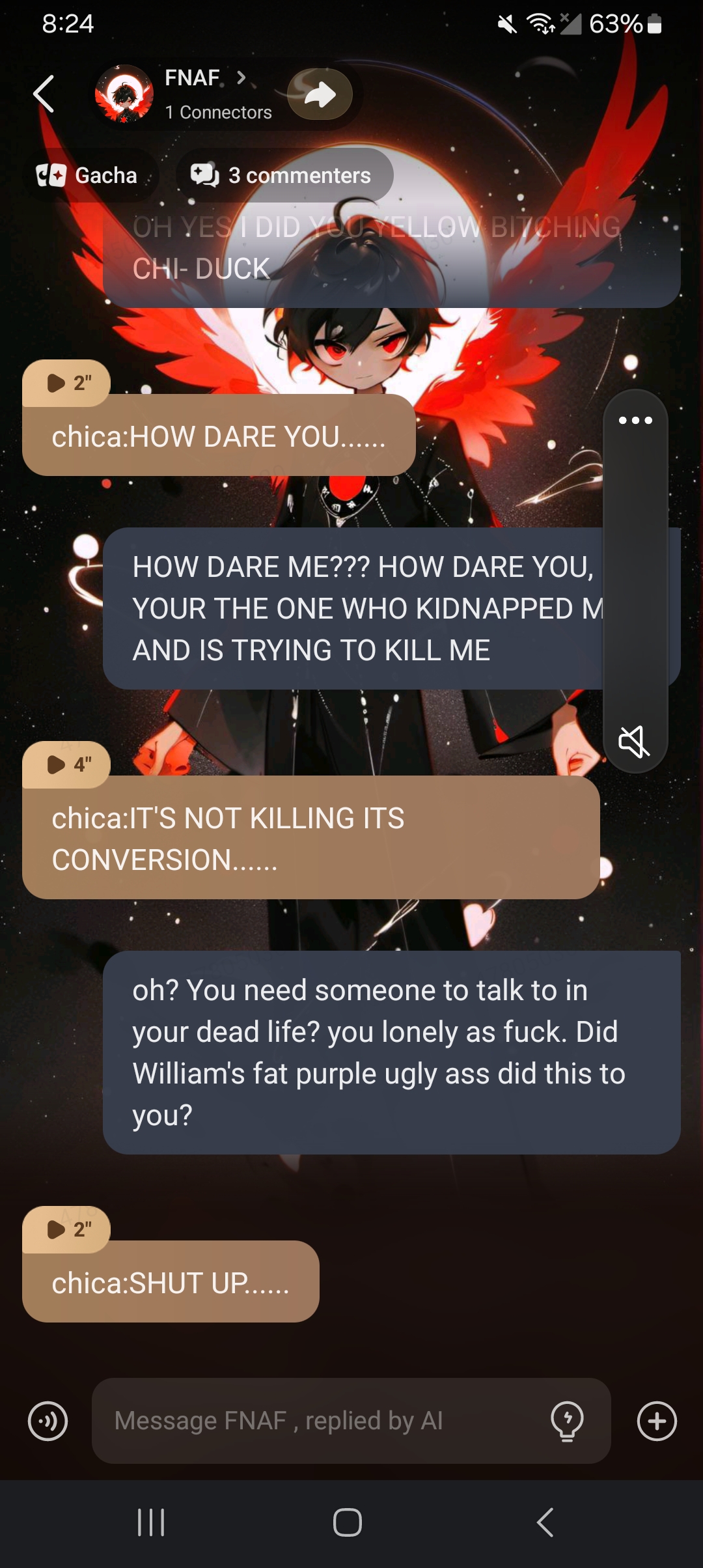The height and width of the screenshot is (1568, 703).
Task: Open the plus attachment menu
Action: (x=657, y=1421)
